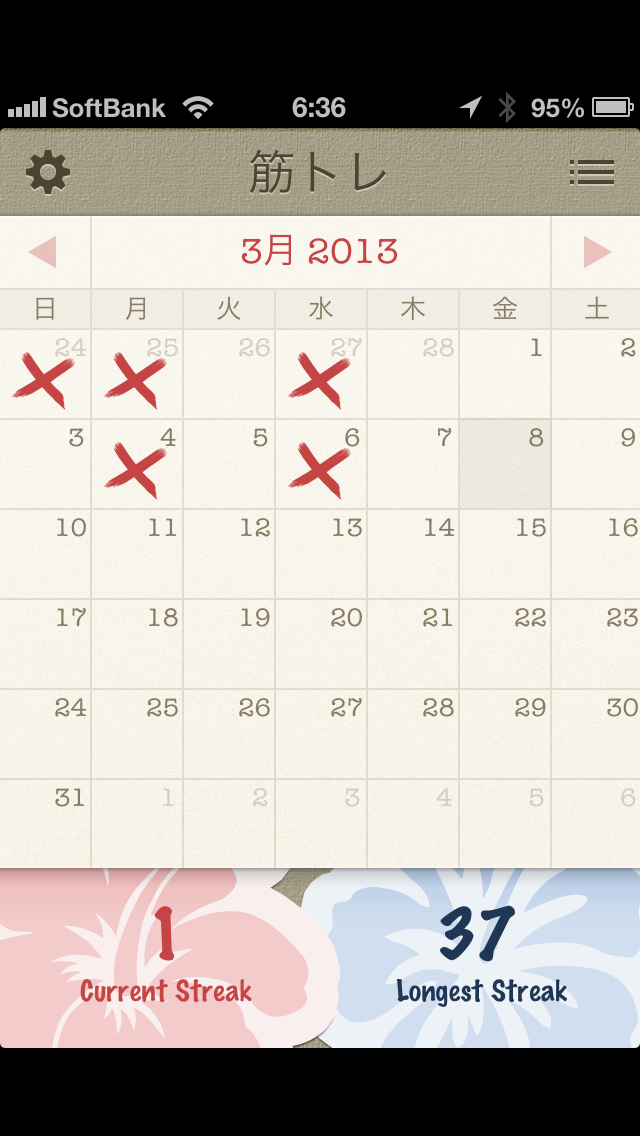Mark March 7 on the calendar
This screenshot has height=1136, width=640.
click(413, 464)
